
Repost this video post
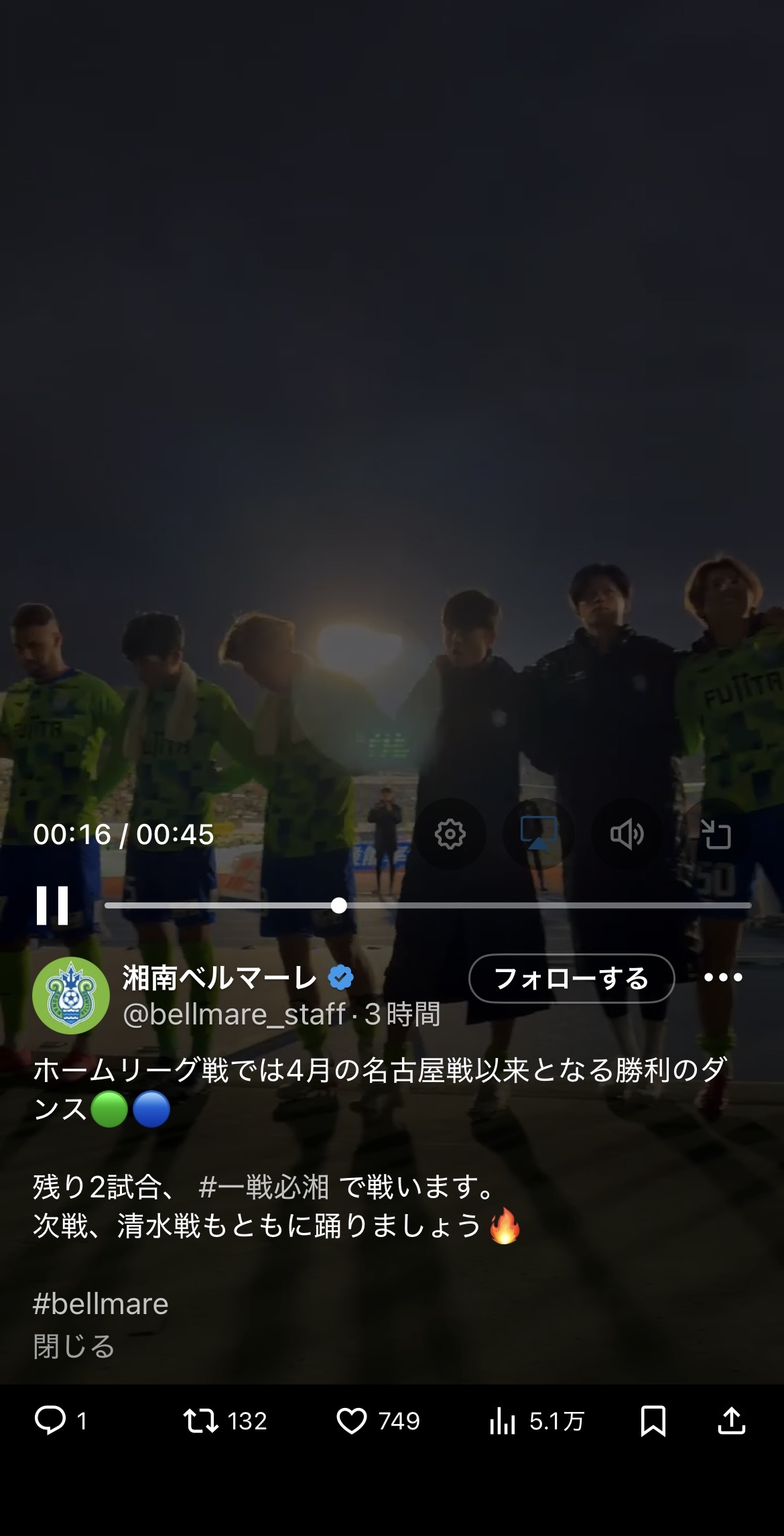click(x=224, y=1420)
